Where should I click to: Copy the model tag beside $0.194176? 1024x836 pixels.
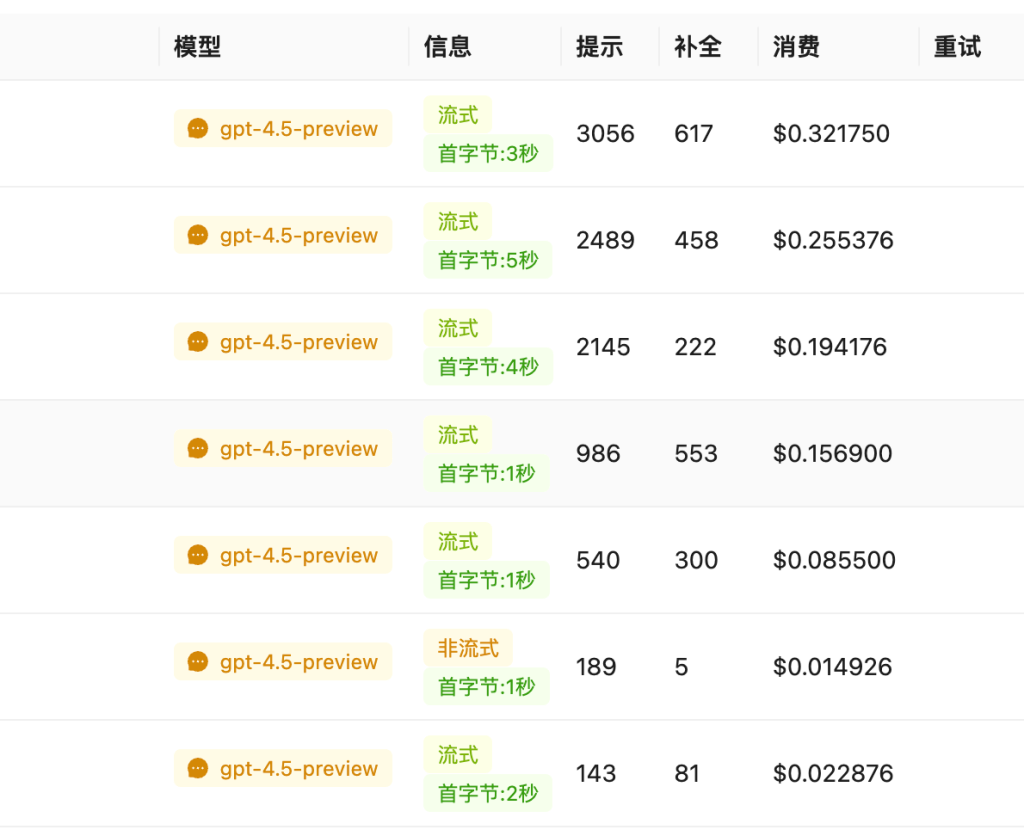[283, 342]
